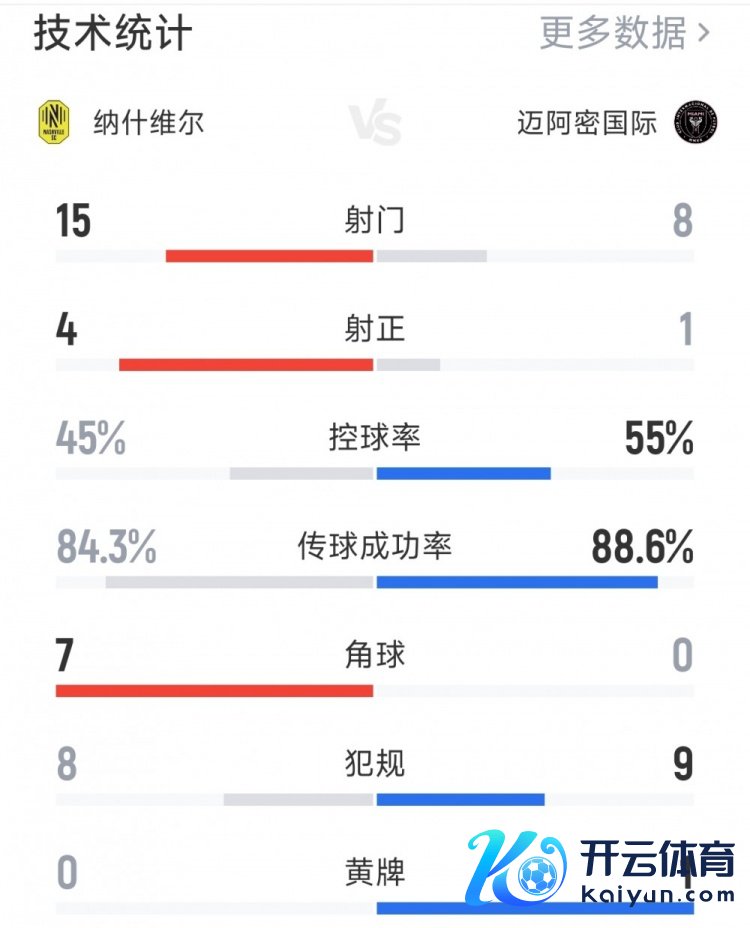Open the 迈阿密国际 team page
The image size is (750, 928).
click(x=588, y=123)
